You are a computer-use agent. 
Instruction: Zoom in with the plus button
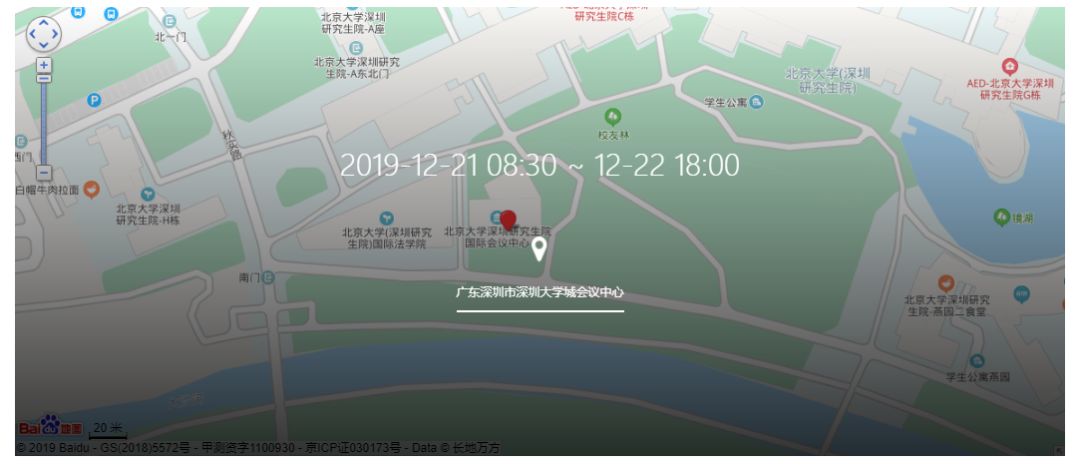pyautogui.click(x=43, y=65)
